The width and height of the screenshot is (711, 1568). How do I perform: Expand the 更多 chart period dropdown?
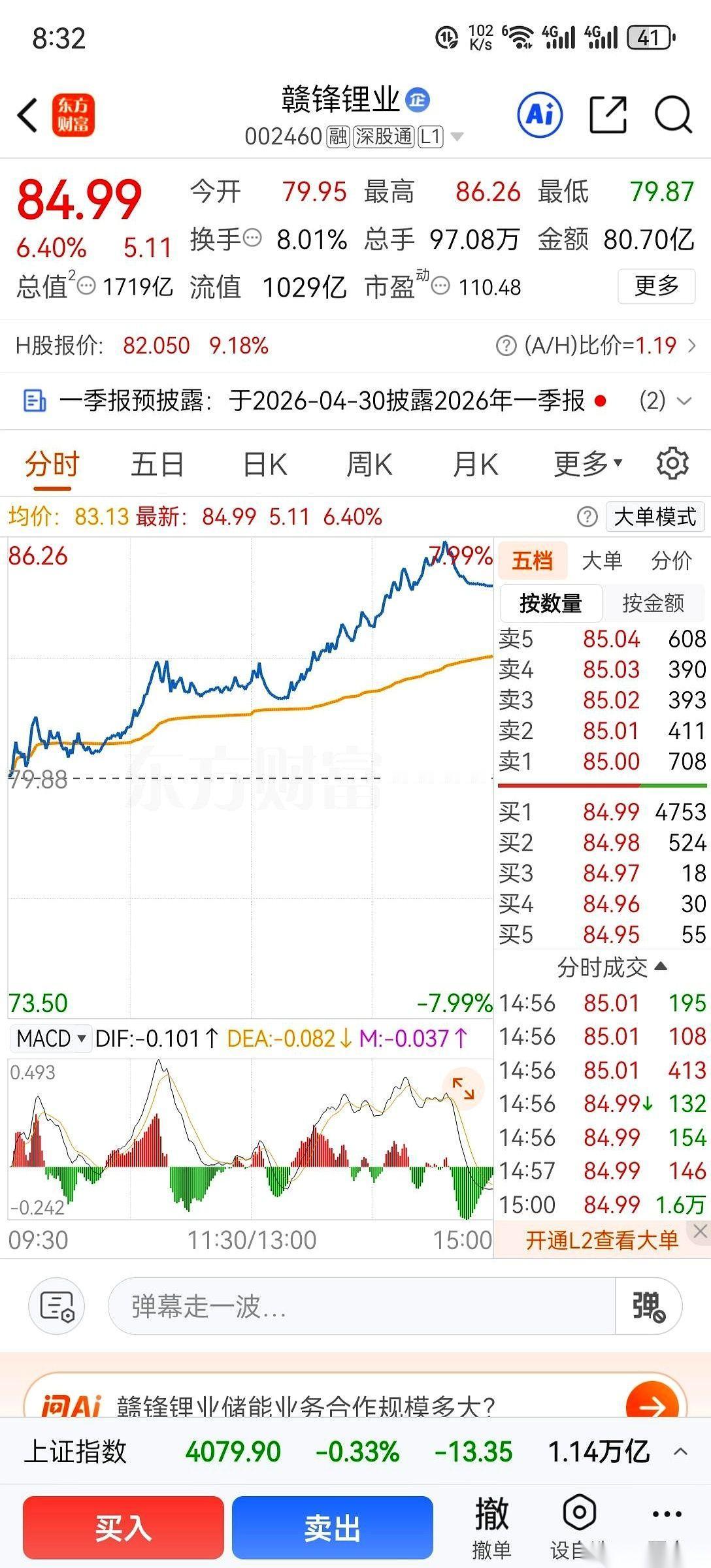click(582, 463)
